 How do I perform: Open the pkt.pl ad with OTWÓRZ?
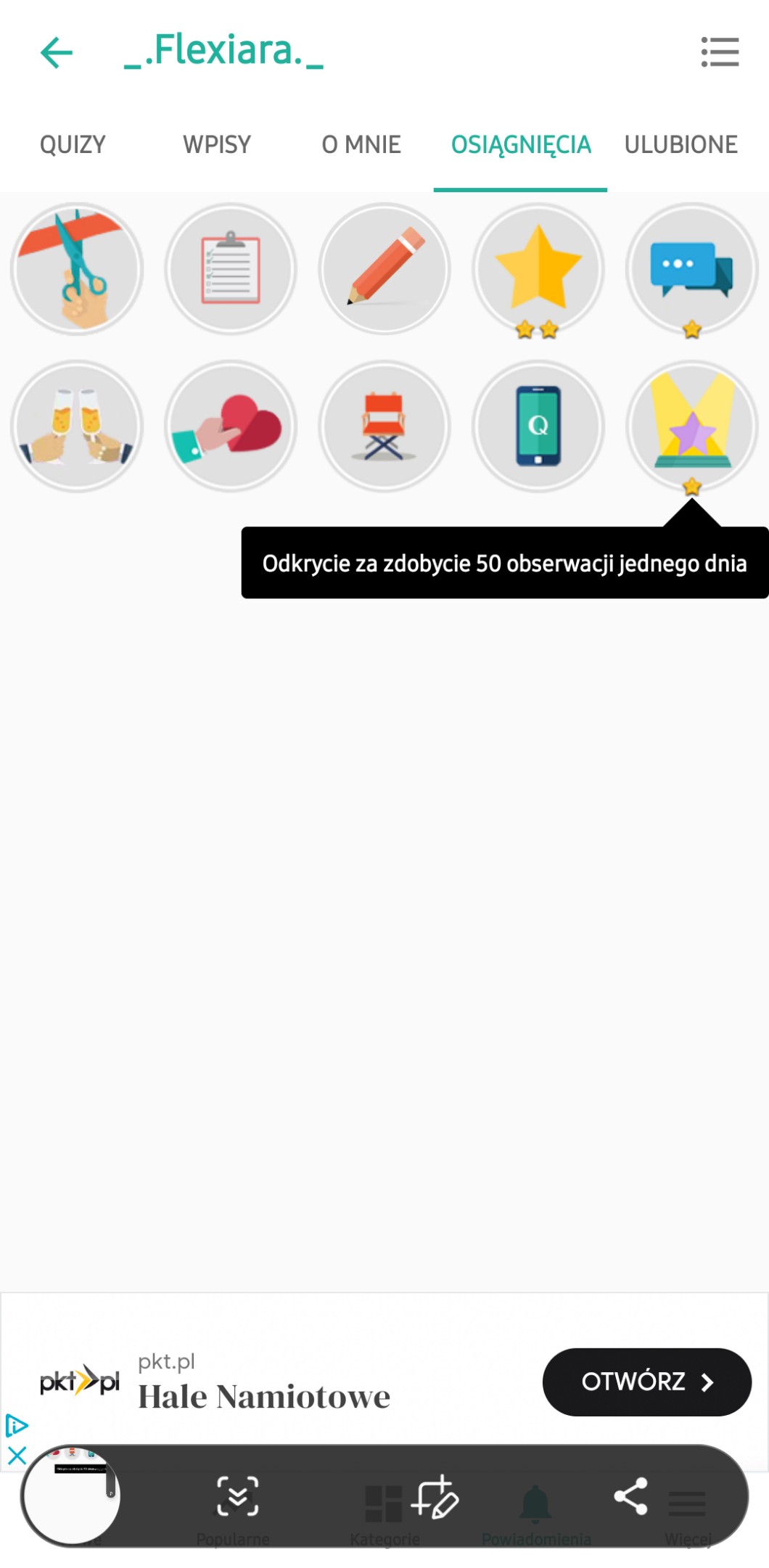pos(646,1382)
